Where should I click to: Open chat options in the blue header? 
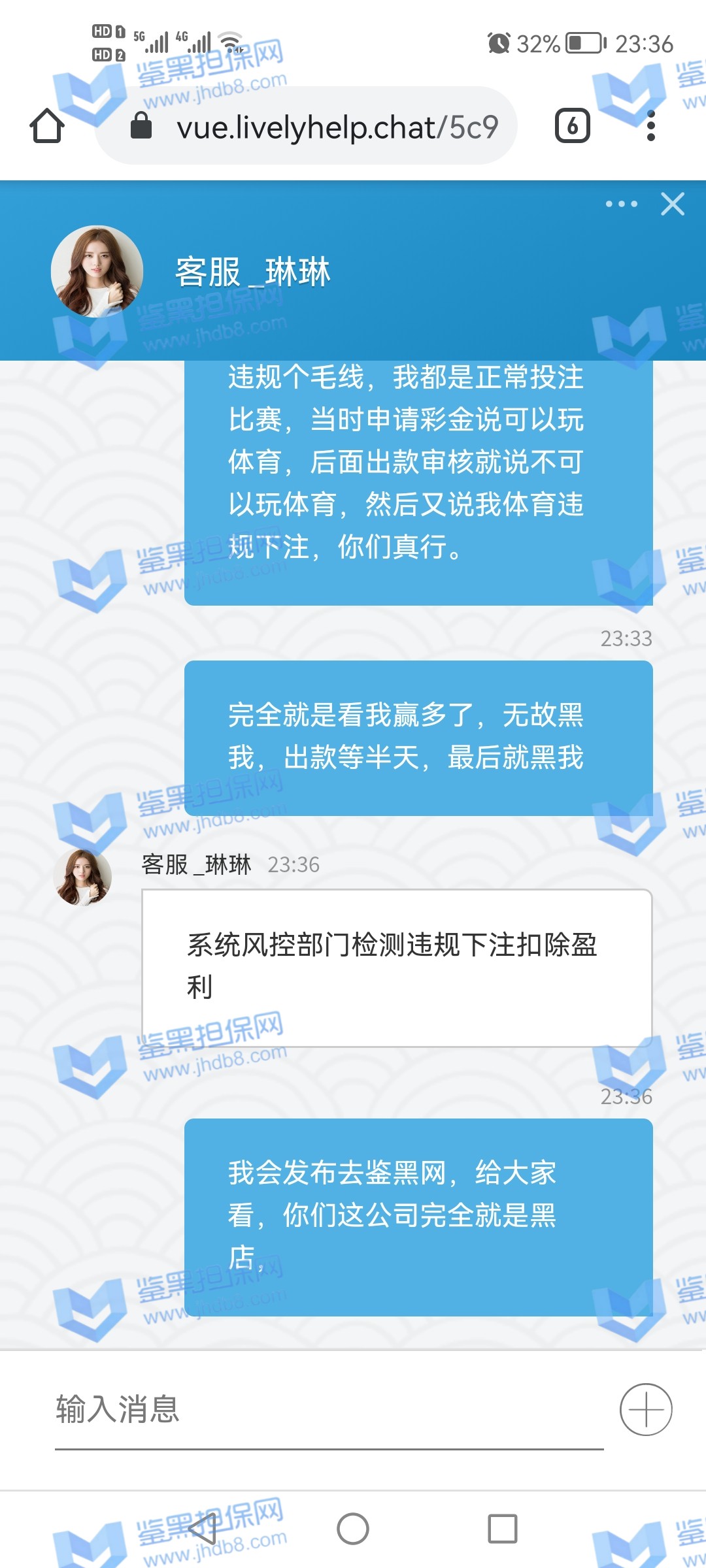[621, 204]
